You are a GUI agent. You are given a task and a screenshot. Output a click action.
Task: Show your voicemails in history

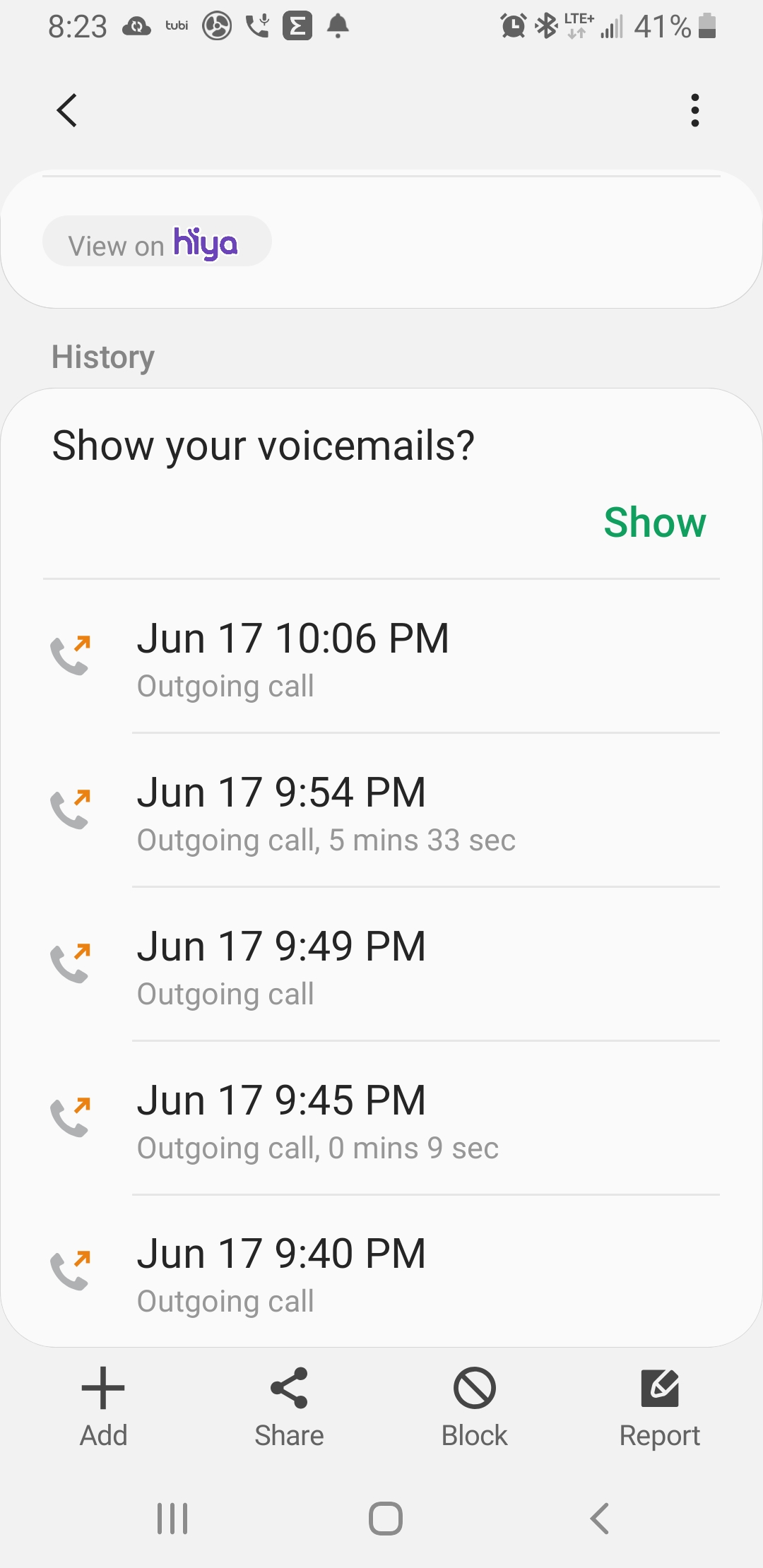(x=654, y=523)
